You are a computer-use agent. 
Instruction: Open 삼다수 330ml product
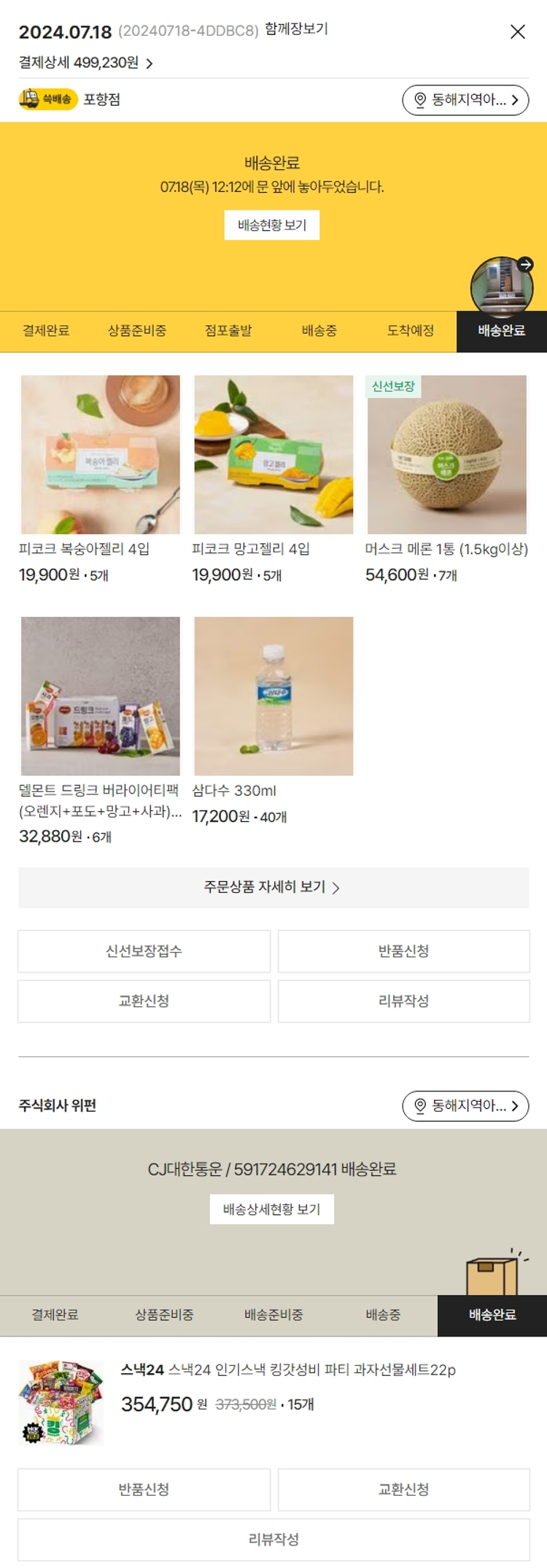click(x=273, y=696)
